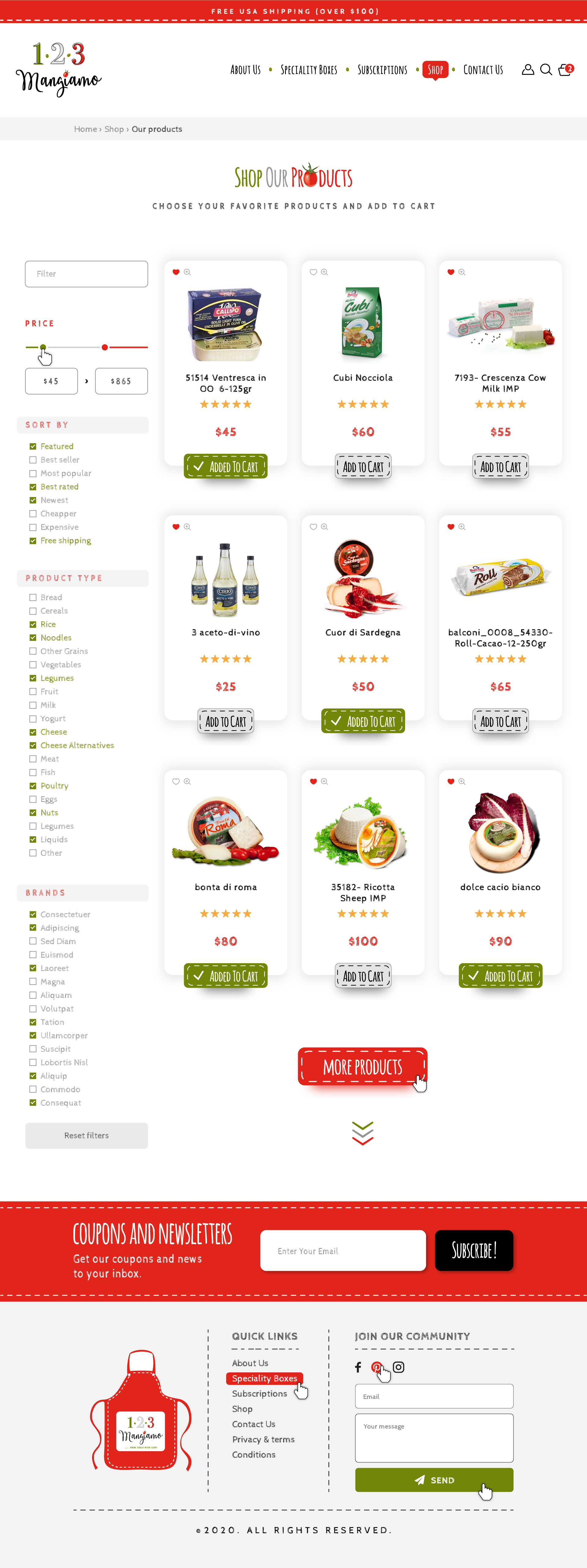Viewport: 587px width, 1568px height.
Task: Tap the Filter text field
Action: coord(87,274)
